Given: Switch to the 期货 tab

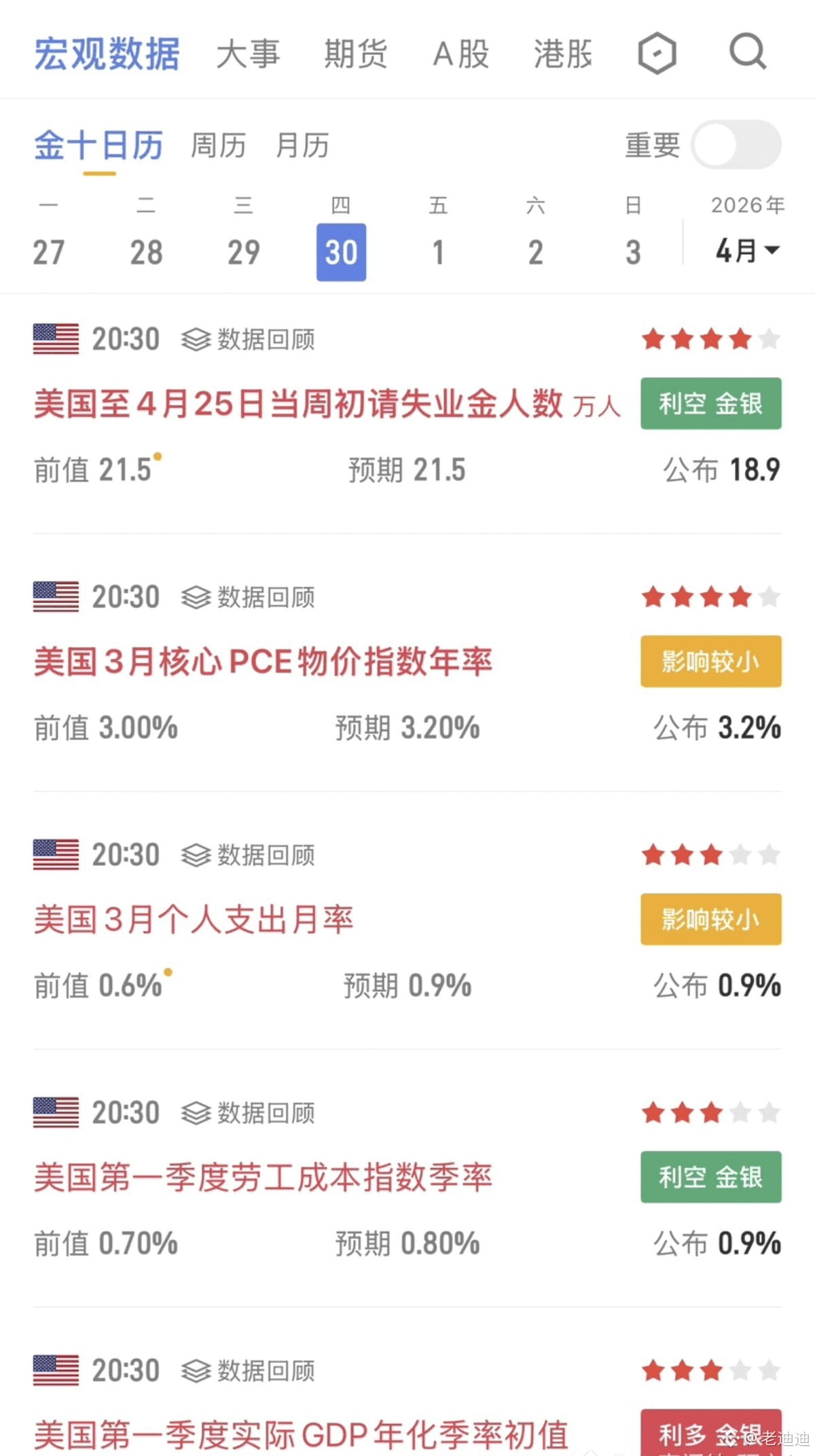Looking at the screenshot, I should [356, 54].
